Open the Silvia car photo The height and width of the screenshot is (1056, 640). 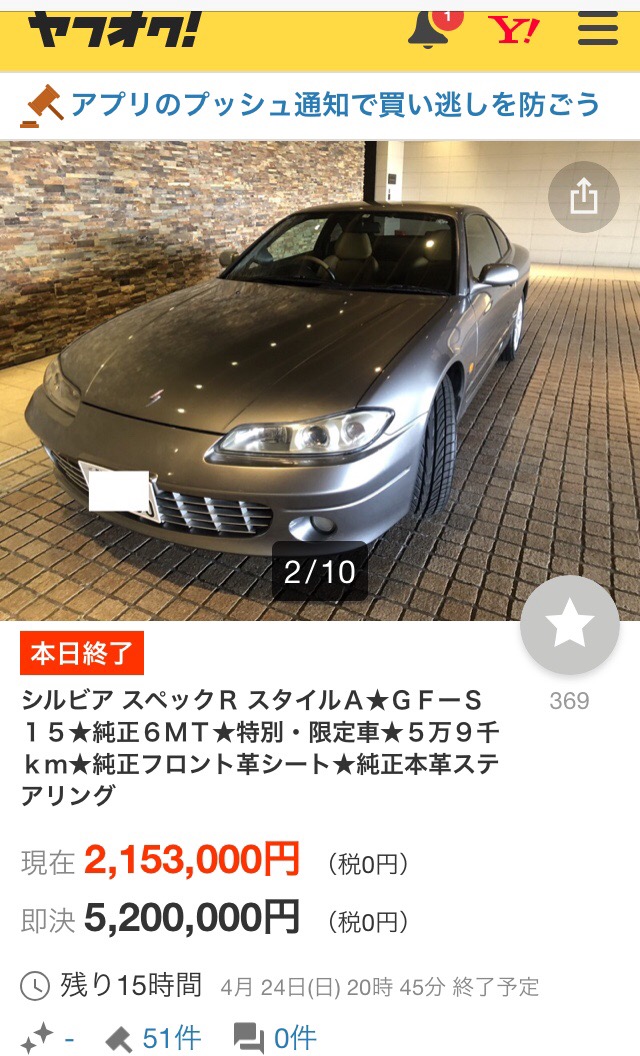320,381
